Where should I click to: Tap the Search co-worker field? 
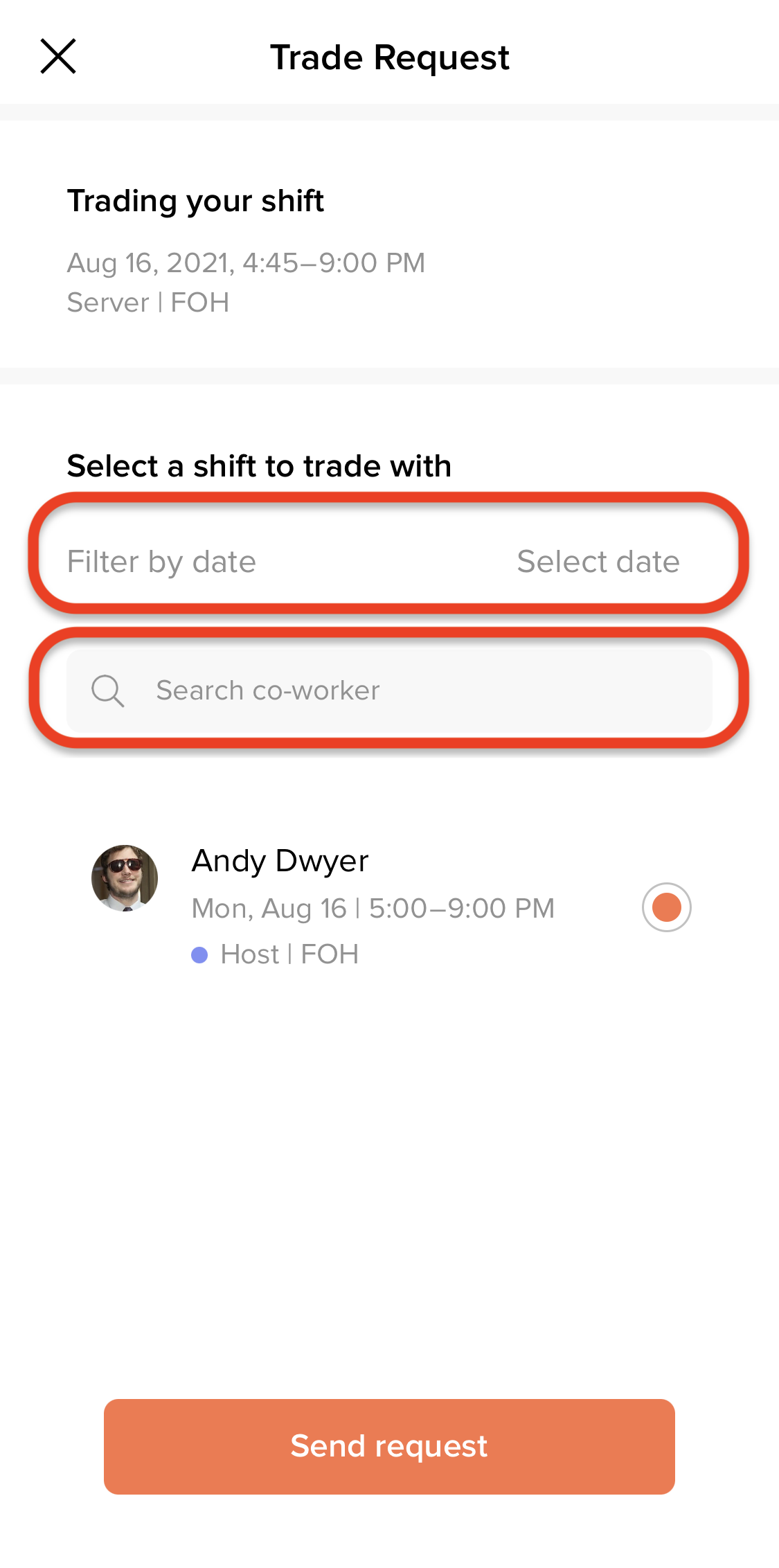[389, 691]
